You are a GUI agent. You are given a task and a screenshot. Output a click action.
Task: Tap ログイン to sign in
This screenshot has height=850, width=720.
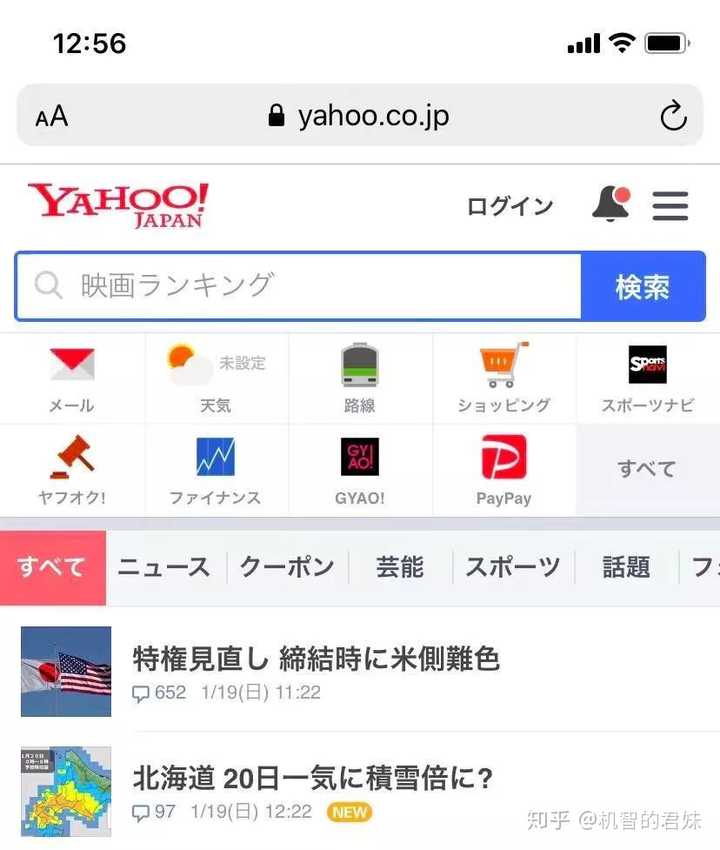click(x=509, y=206)
